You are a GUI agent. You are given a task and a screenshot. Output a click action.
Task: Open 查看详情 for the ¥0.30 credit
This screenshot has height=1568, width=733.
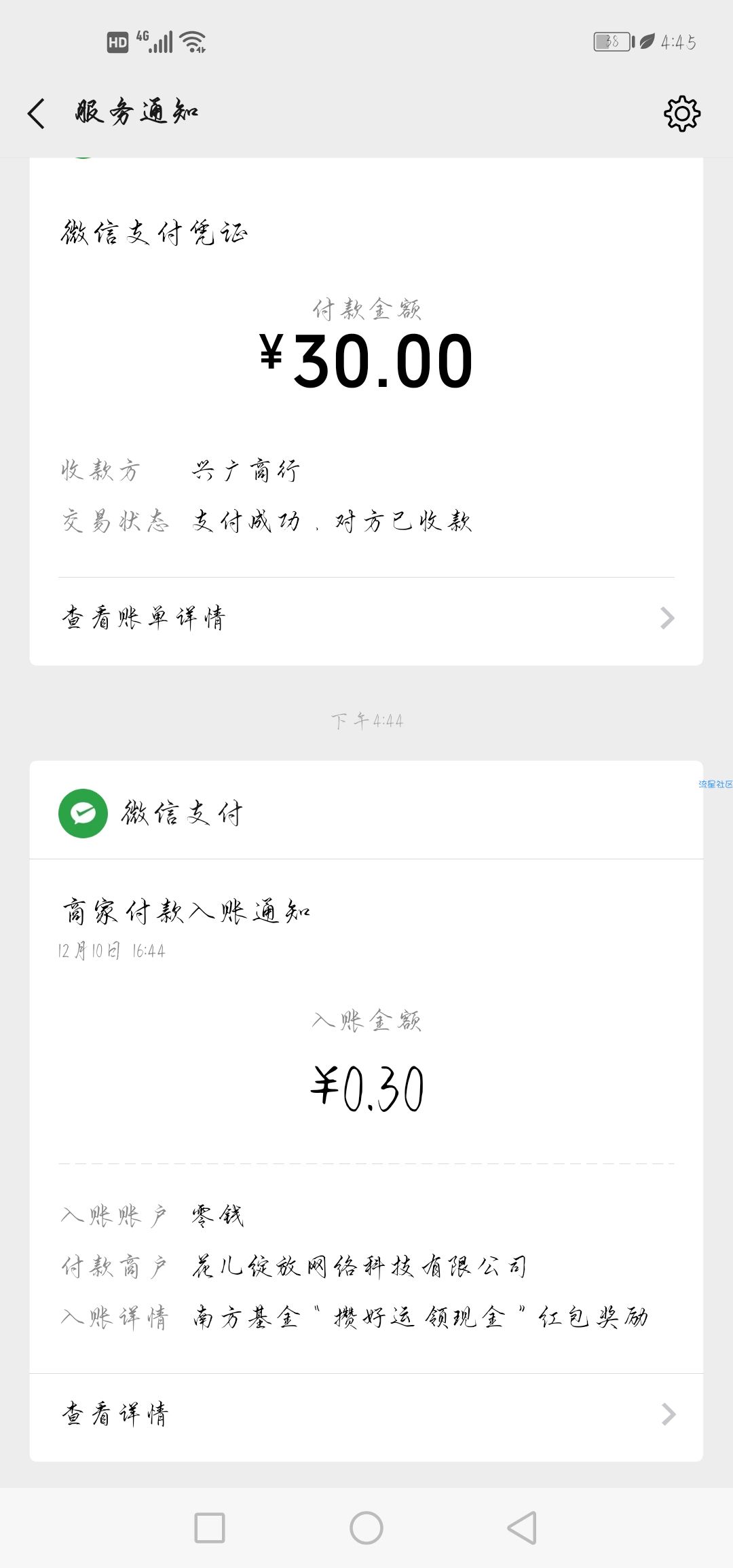pyautogui.click(x=366, y=1414)
